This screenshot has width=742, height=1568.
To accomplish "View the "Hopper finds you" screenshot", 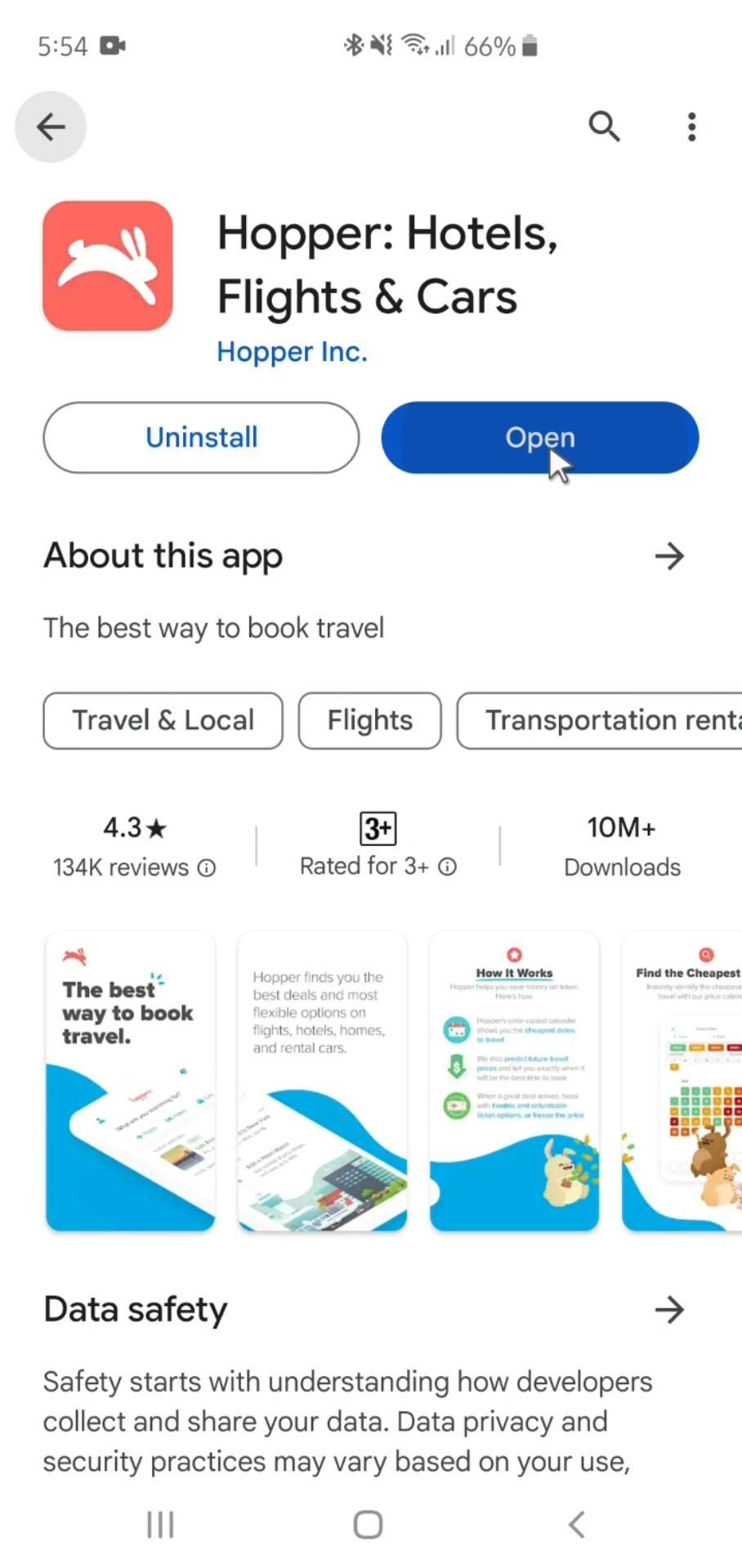I will [x=322, y=1080].
